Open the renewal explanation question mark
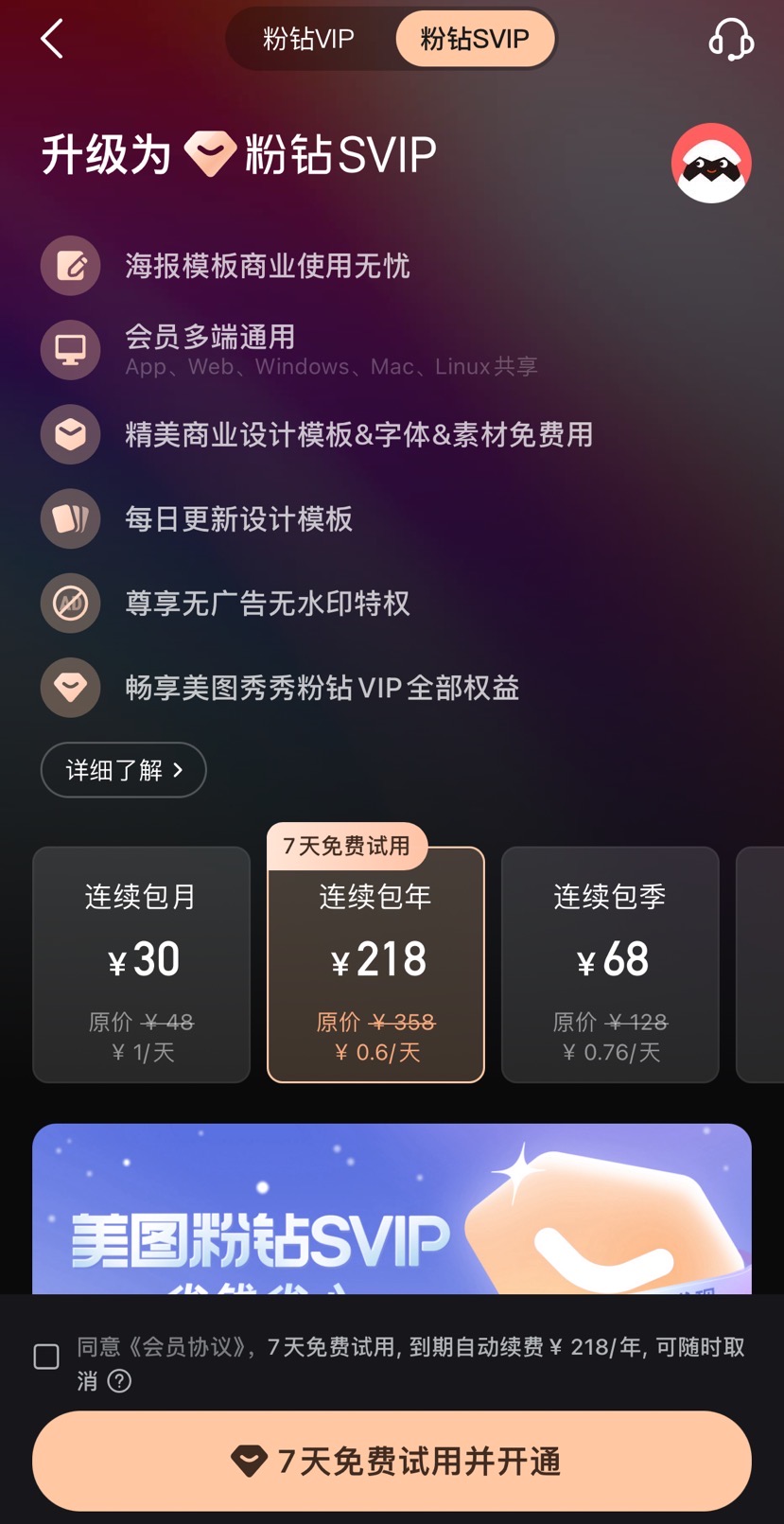 click(x=117, y=1381)
